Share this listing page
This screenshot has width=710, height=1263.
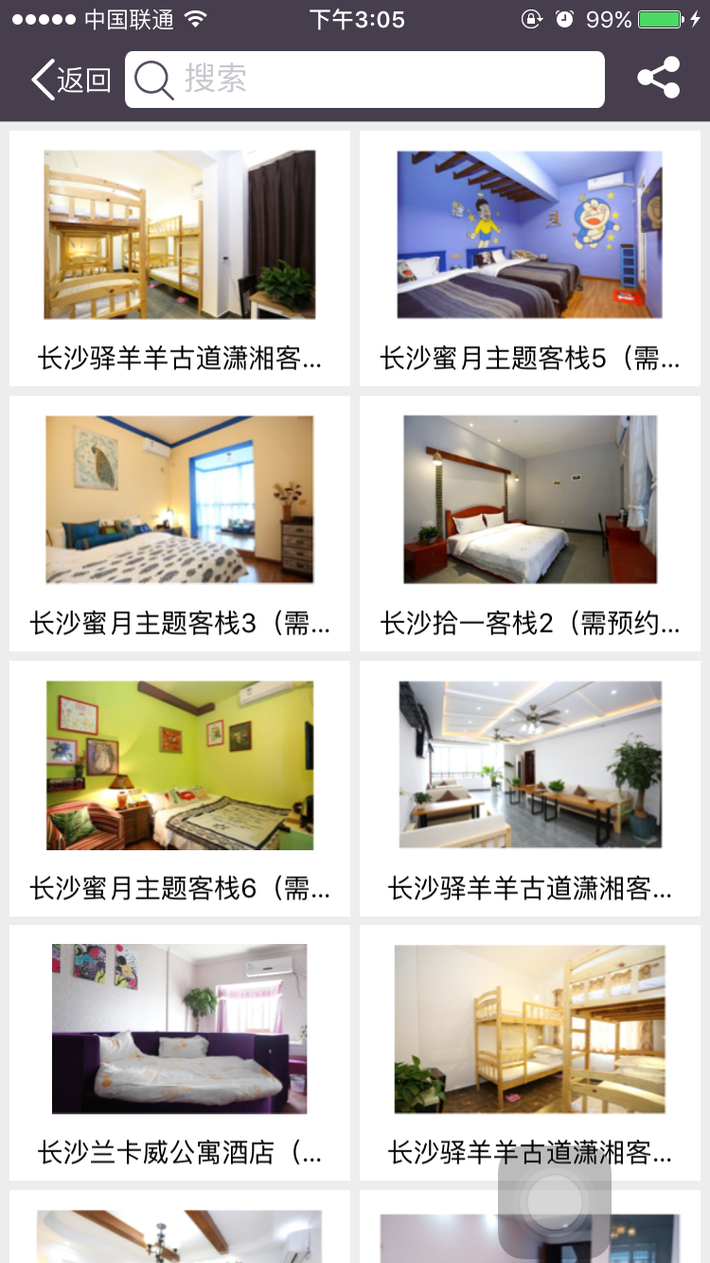coord(659,78)
